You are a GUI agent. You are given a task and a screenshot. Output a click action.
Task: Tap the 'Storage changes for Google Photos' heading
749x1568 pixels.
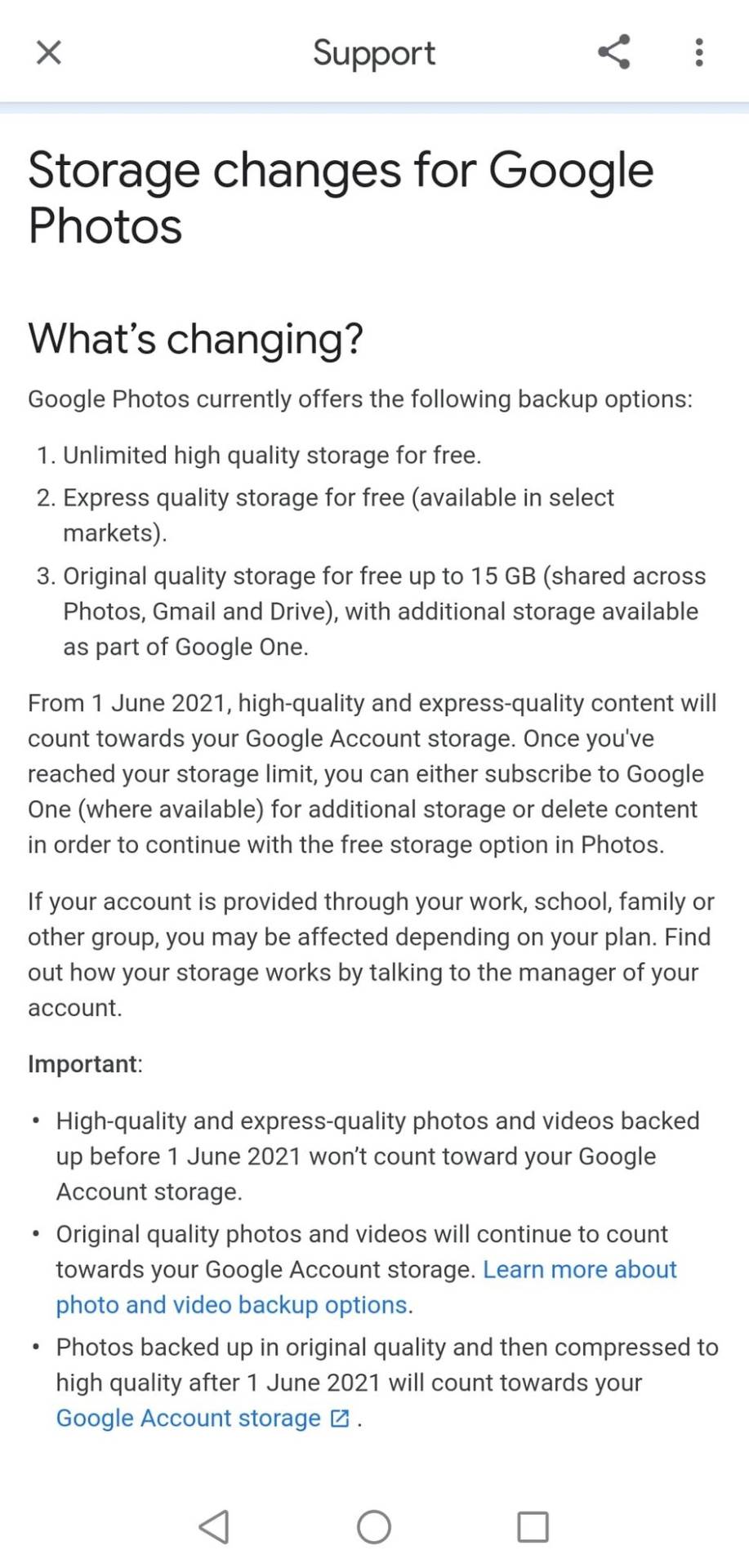[x=340, y=196]
